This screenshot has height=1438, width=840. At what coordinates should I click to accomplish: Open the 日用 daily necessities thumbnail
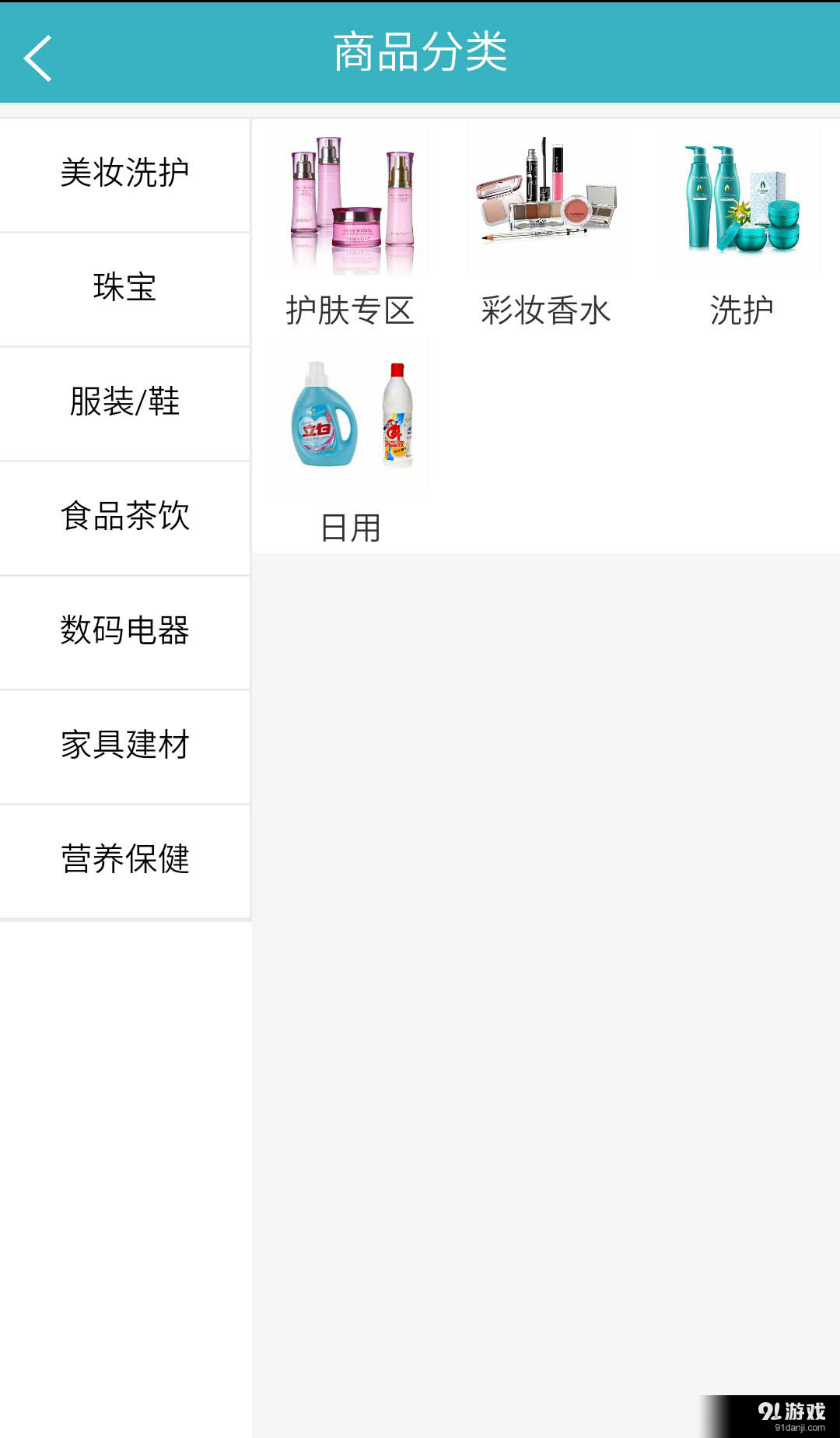[x=348, y=415]
